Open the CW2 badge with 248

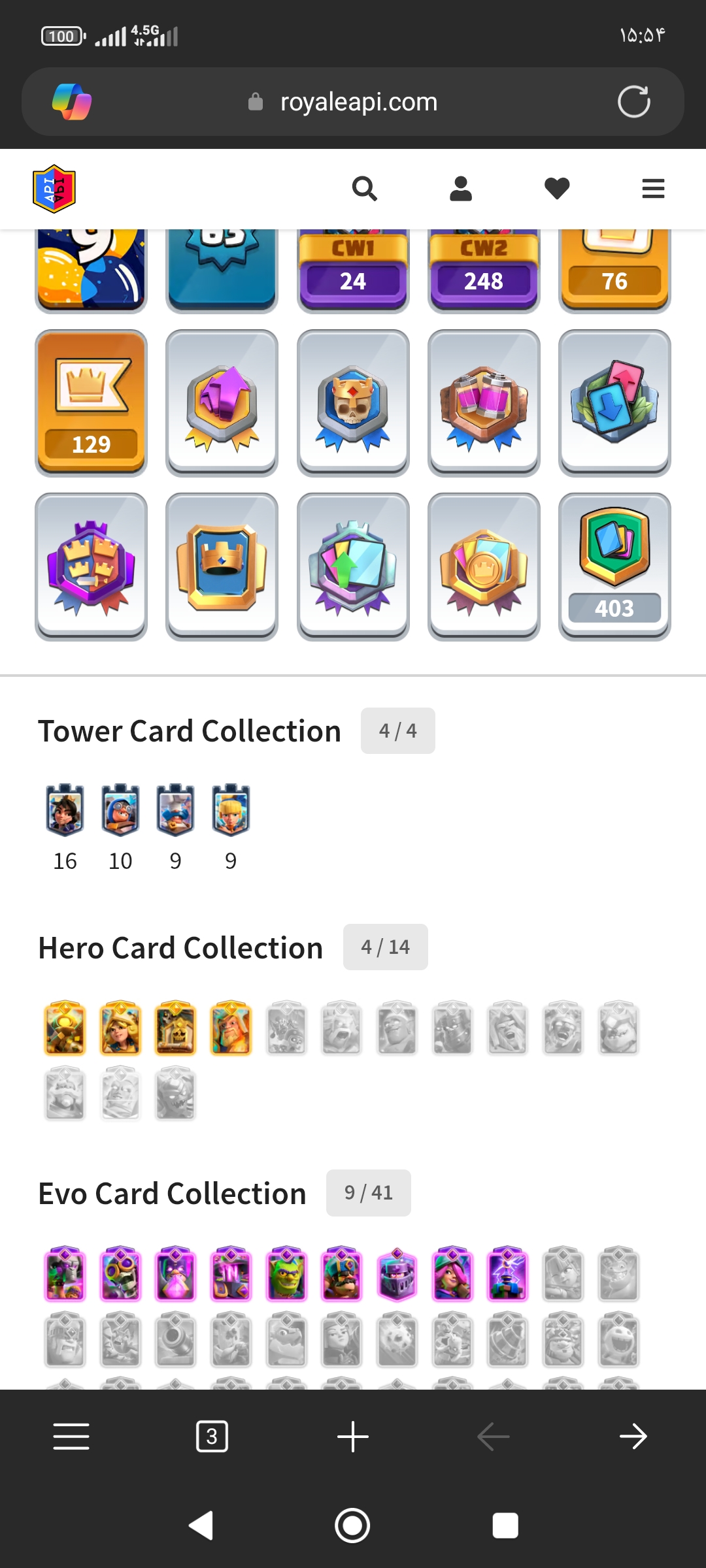tap(484, 270)
